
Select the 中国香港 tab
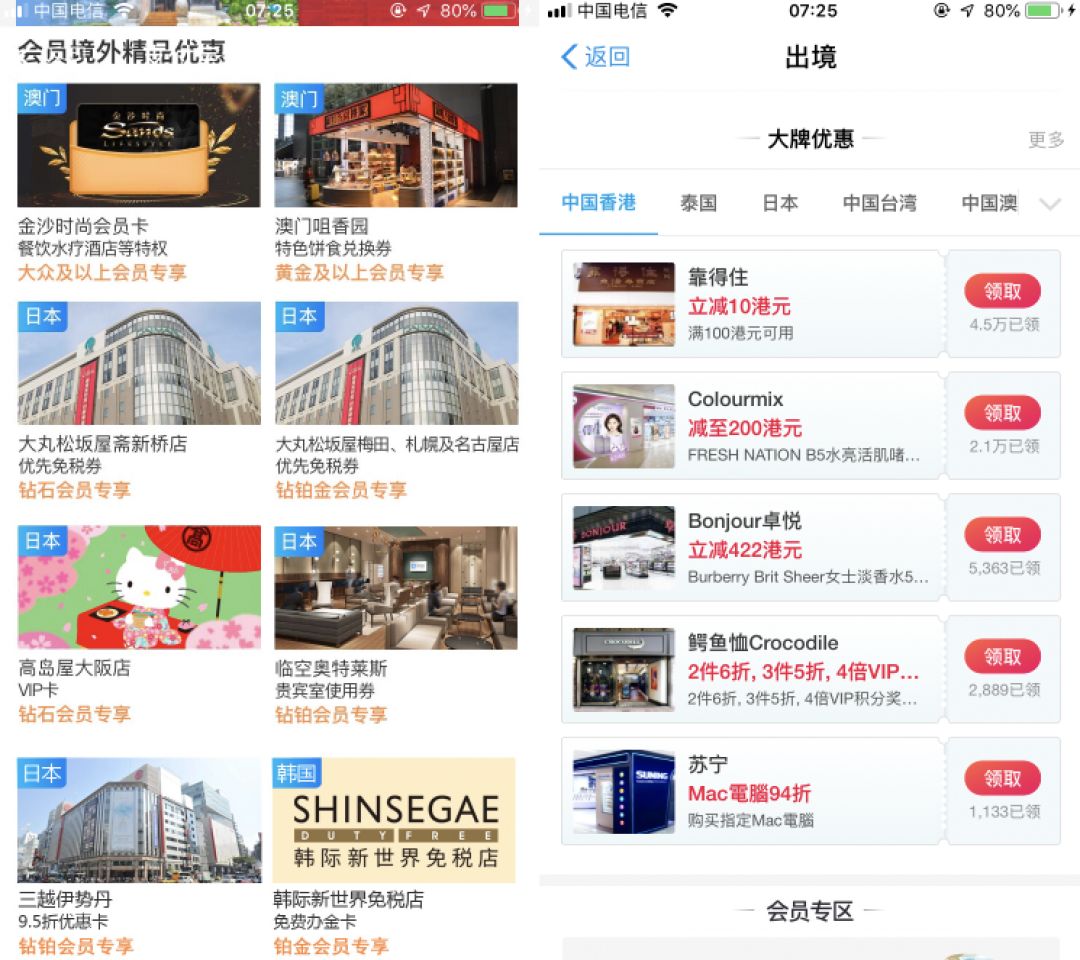pyautogui.click(x=598, y=203)
